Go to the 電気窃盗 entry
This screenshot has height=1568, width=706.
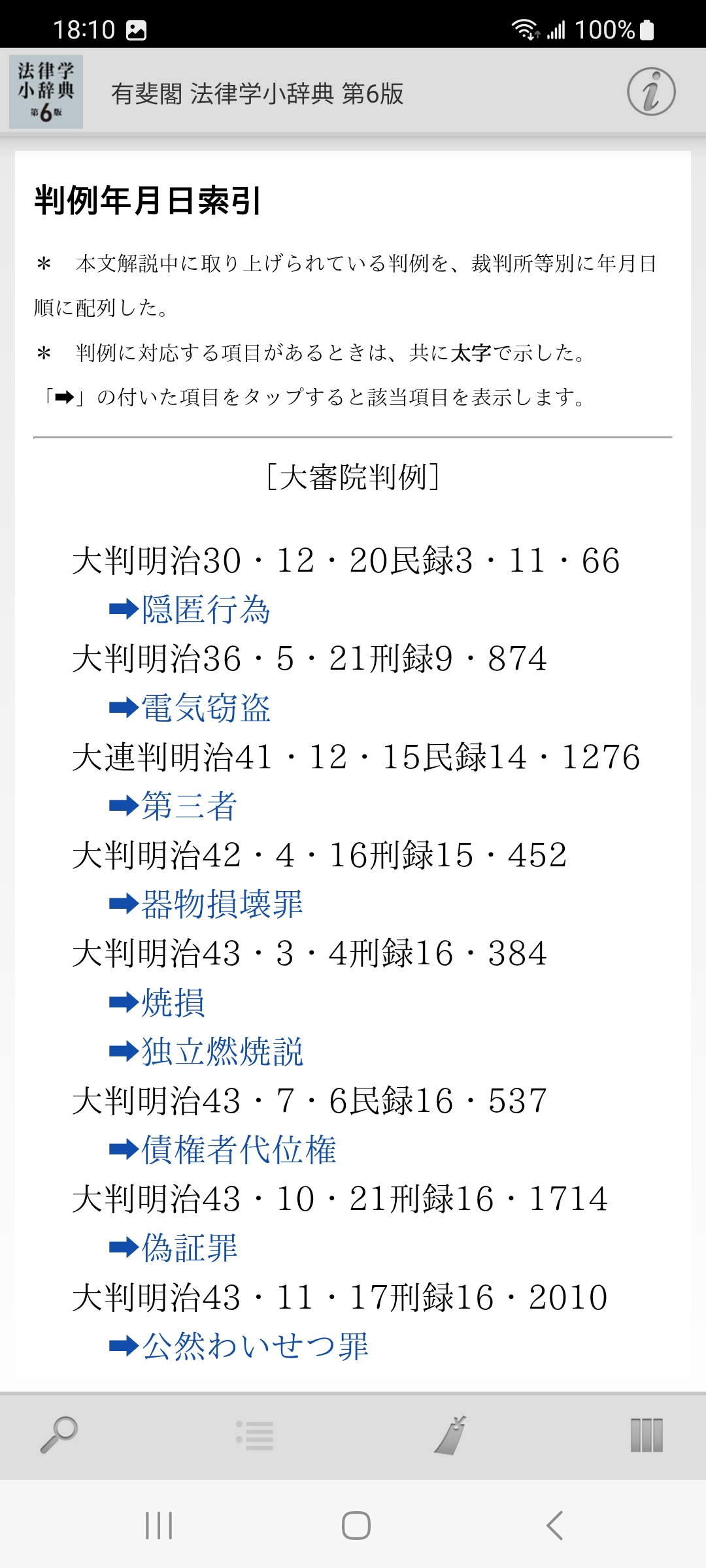tap(205, 708)
